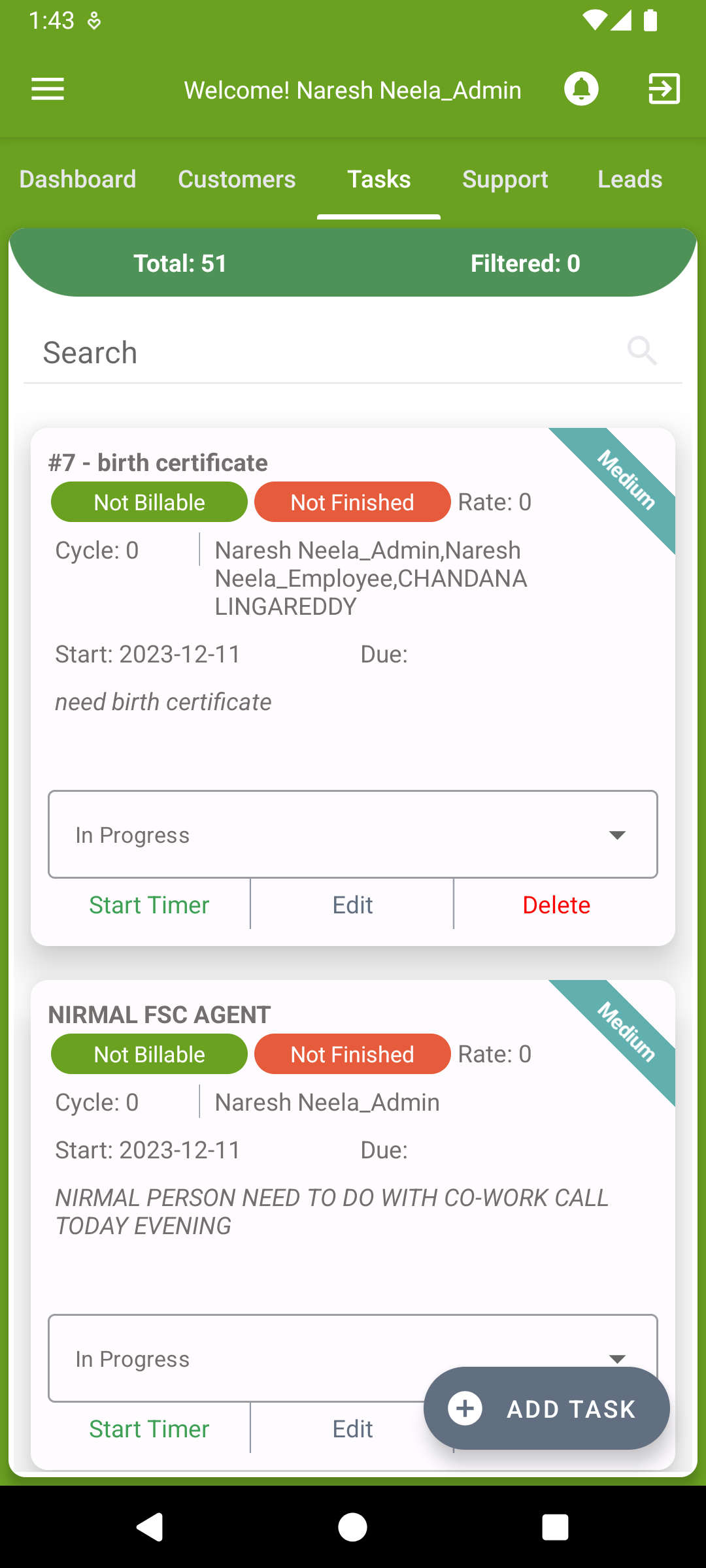Tap the Search input field

click(261, 352)
